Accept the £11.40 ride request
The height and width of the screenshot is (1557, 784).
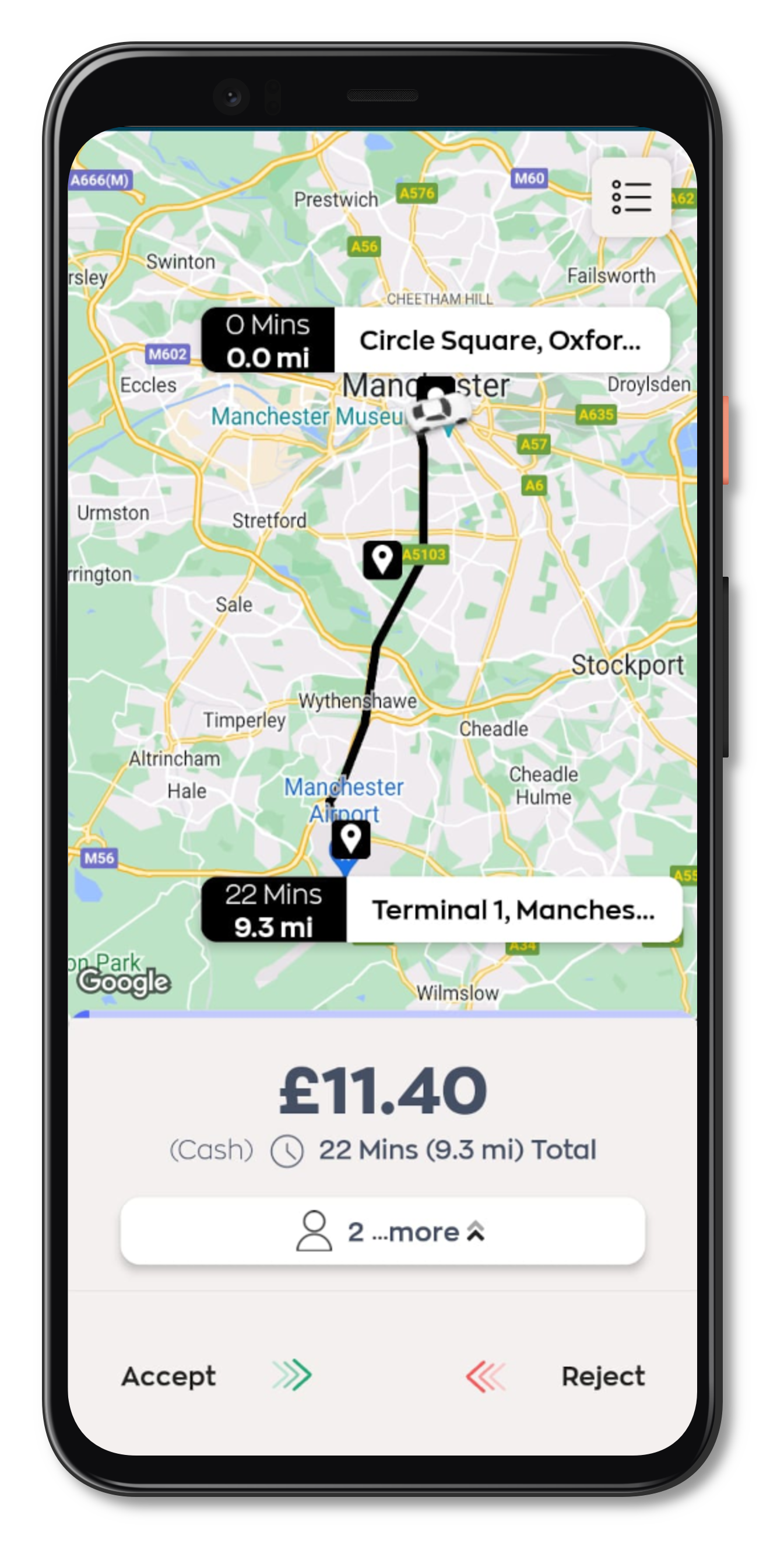(x=216, y=1376)
